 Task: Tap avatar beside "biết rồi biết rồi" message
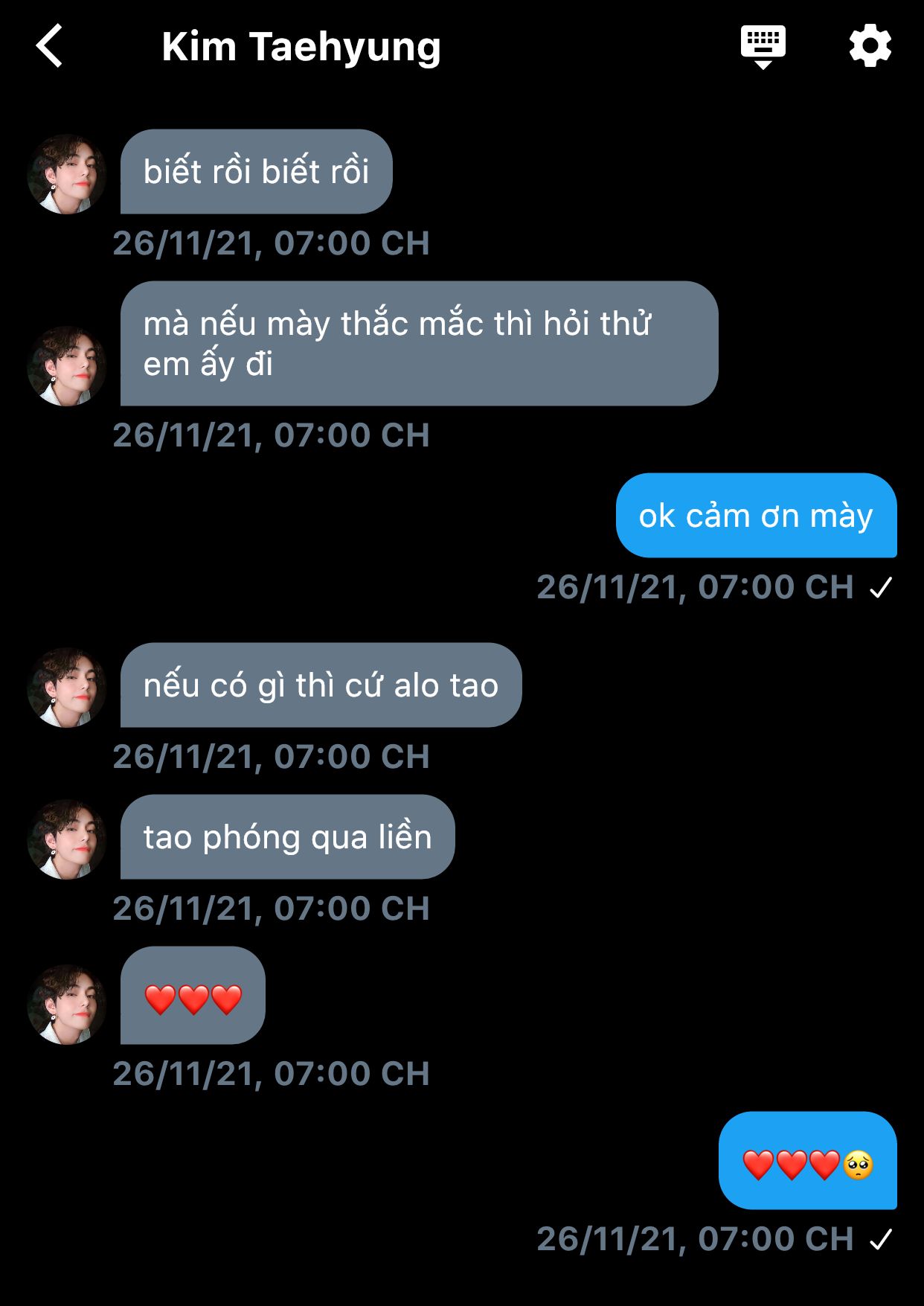click(66, 174)
